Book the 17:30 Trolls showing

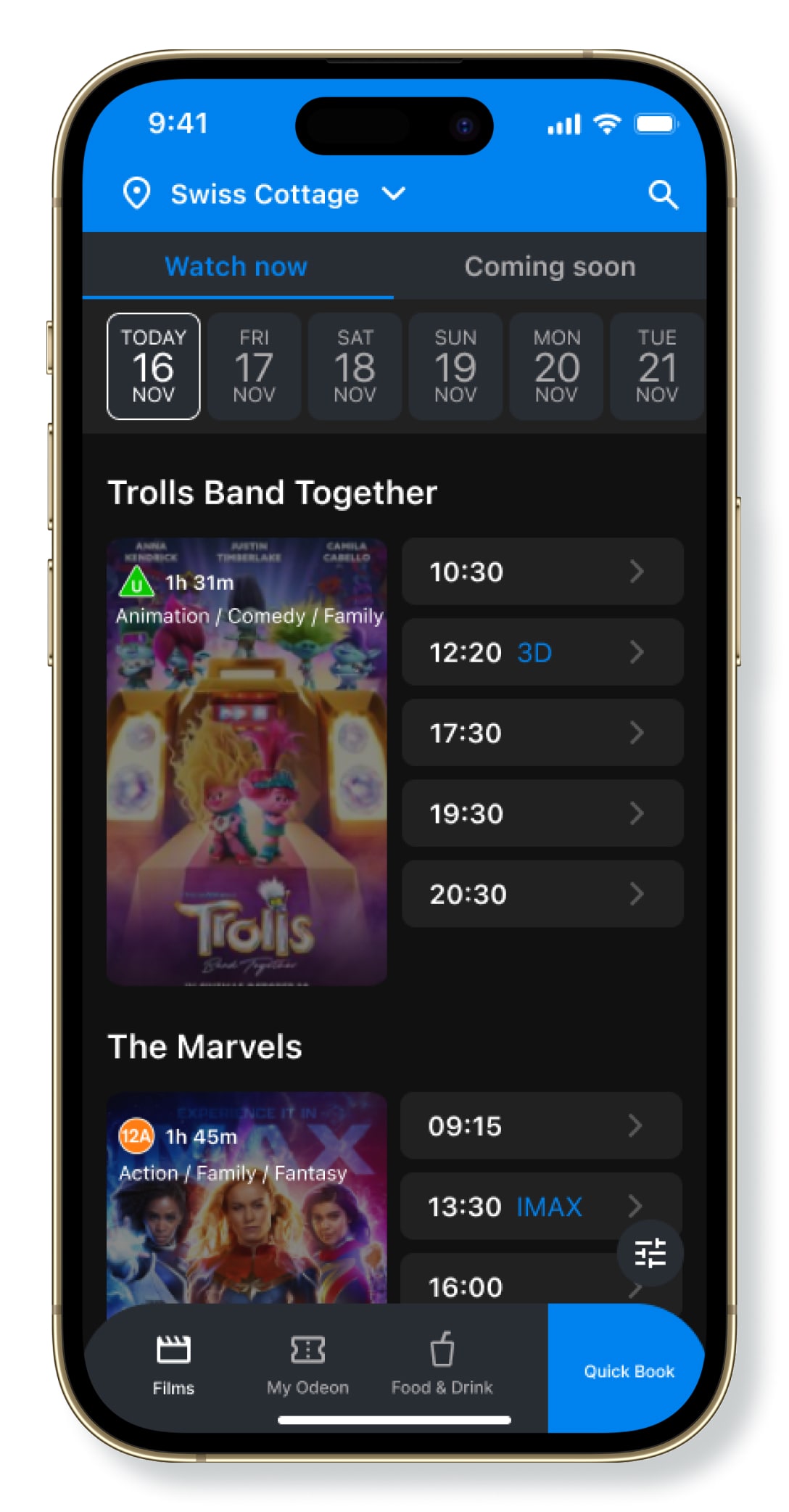pyautogui.click(x=542, y=733)
